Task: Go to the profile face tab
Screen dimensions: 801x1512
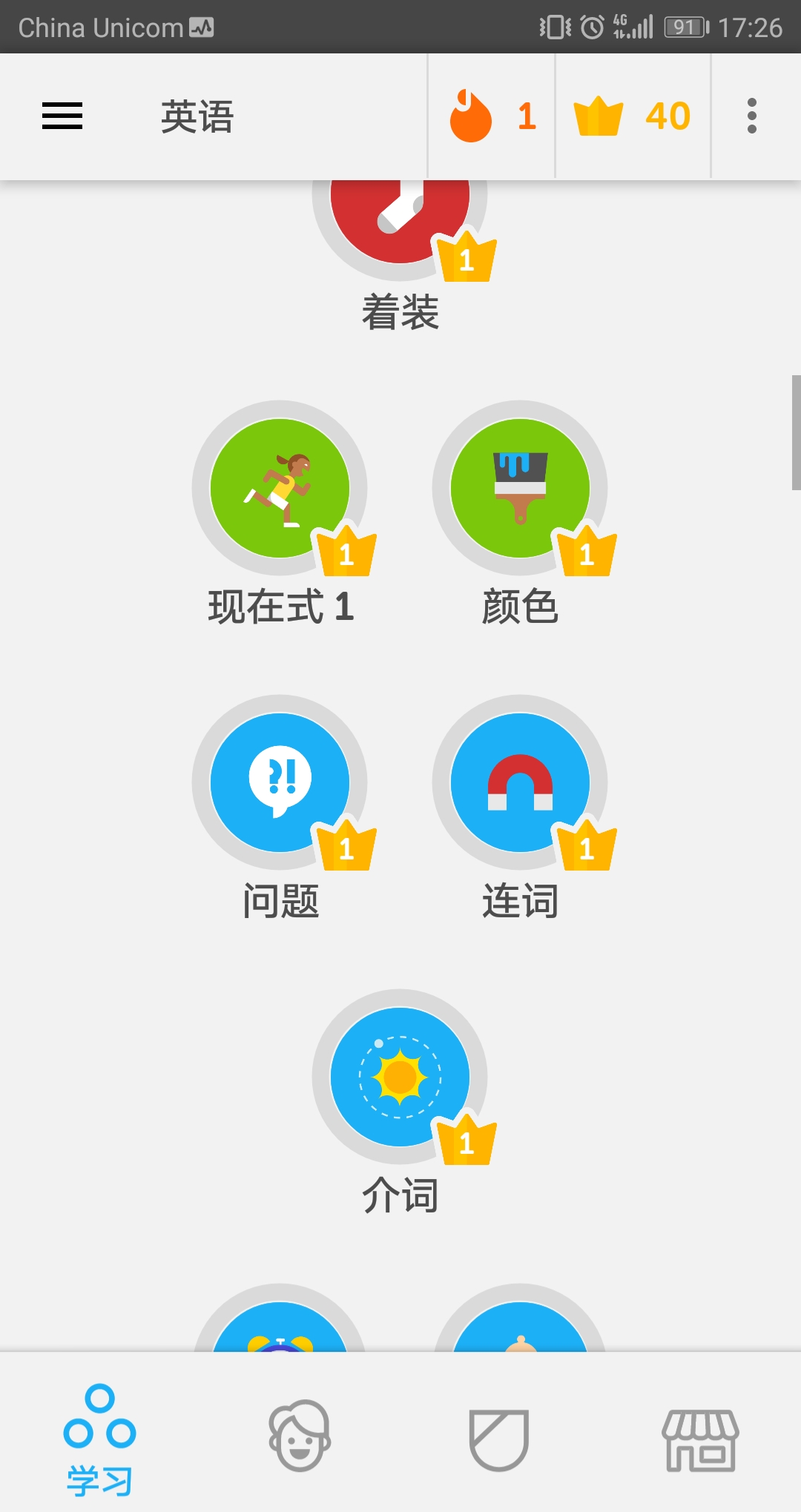Action: pyautogui.click(x=300, y=1436)
